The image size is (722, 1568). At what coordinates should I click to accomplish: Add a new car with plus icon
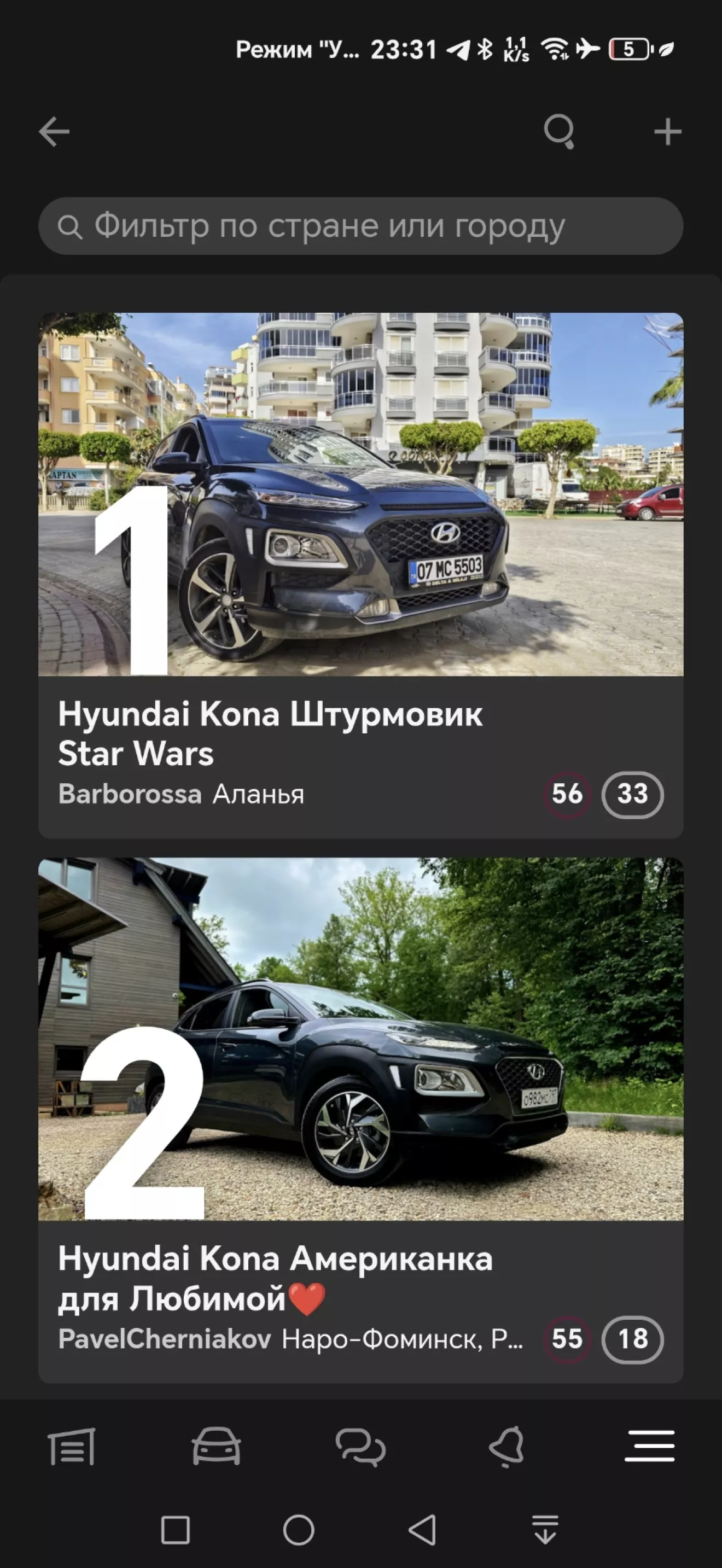667,131
